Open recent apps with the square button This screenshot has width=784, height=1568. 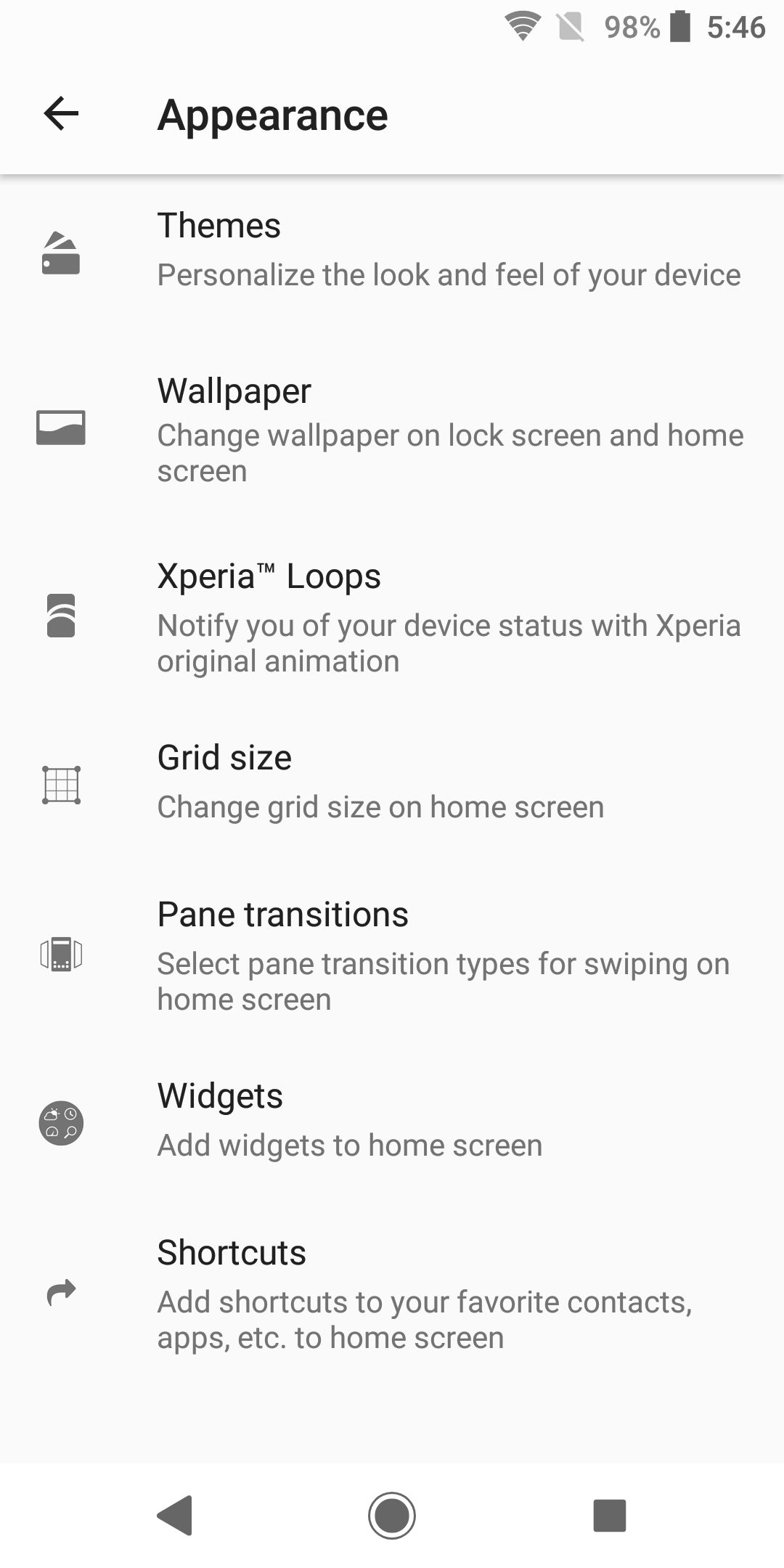point(610,1515)
